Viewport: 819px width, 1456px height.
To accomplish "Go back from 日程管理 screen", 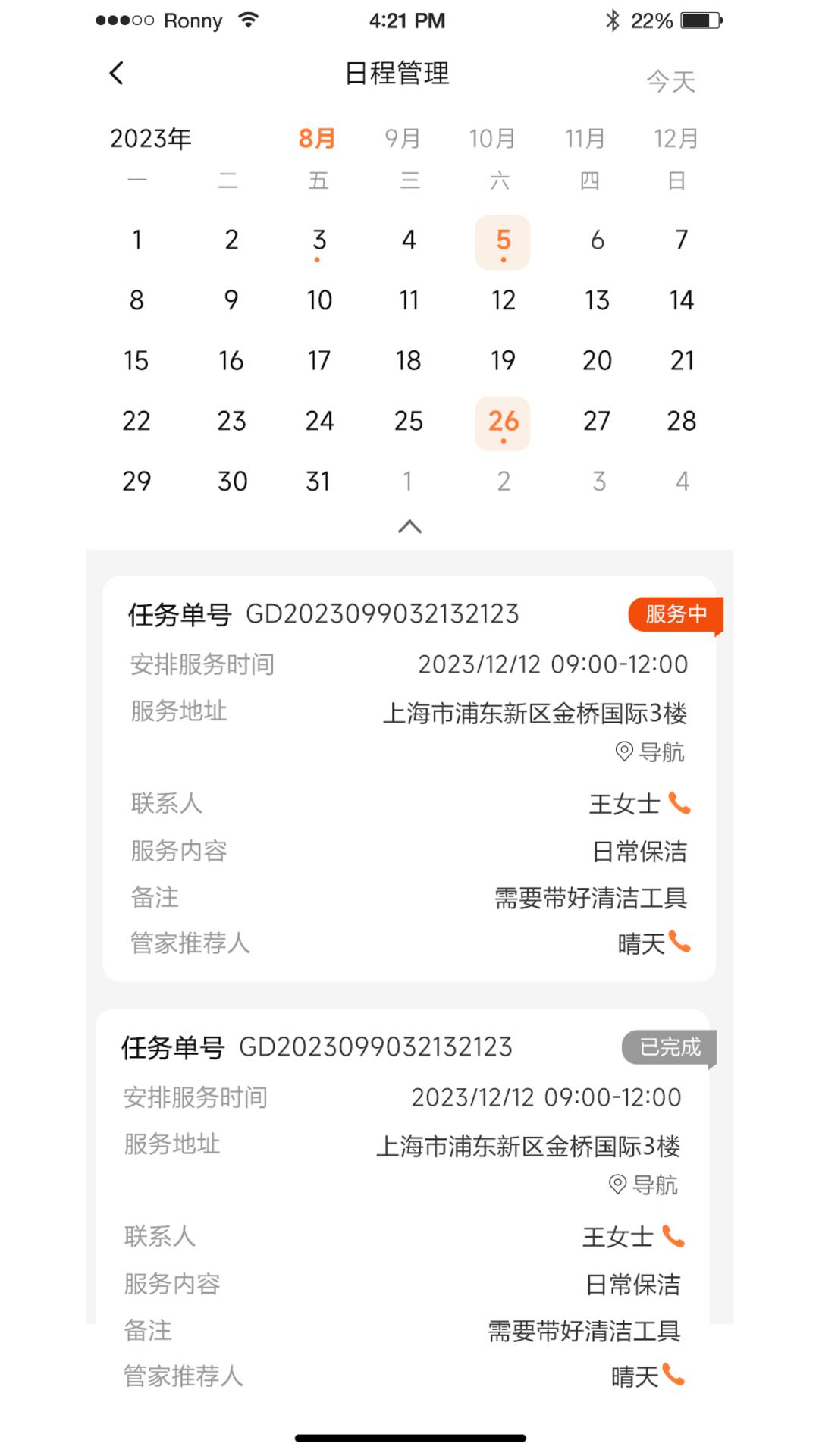I will (116, 74).
